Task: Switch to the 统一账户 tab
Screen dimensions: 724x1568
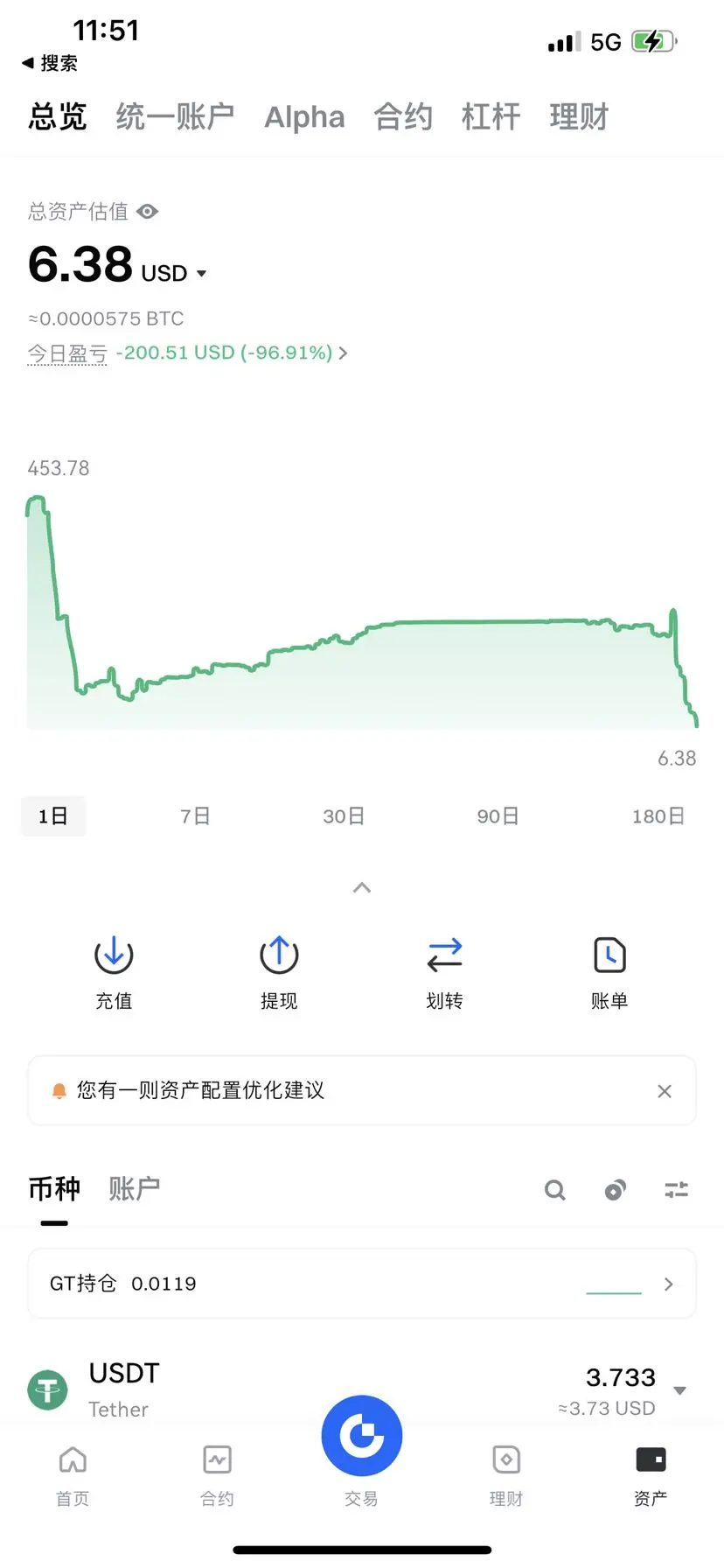Action: (175, 116)
